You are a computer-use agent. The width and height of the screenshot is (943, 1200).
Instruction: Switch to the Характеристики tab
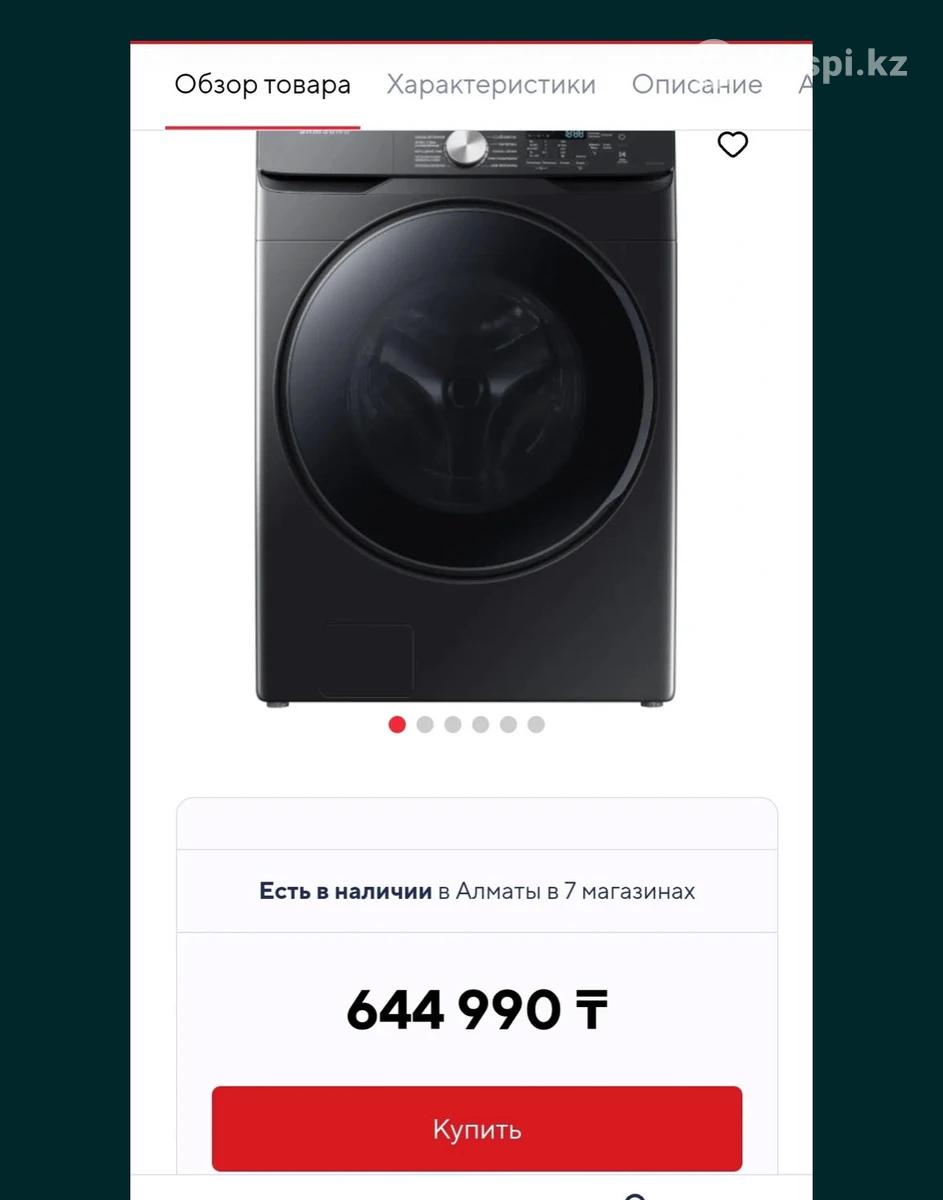(x=491, y=85)
